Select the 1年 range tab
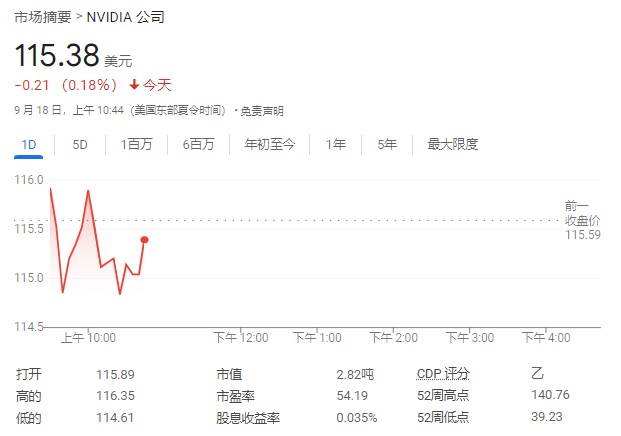Viewport: 621px width, 436px height. point(336,144)
